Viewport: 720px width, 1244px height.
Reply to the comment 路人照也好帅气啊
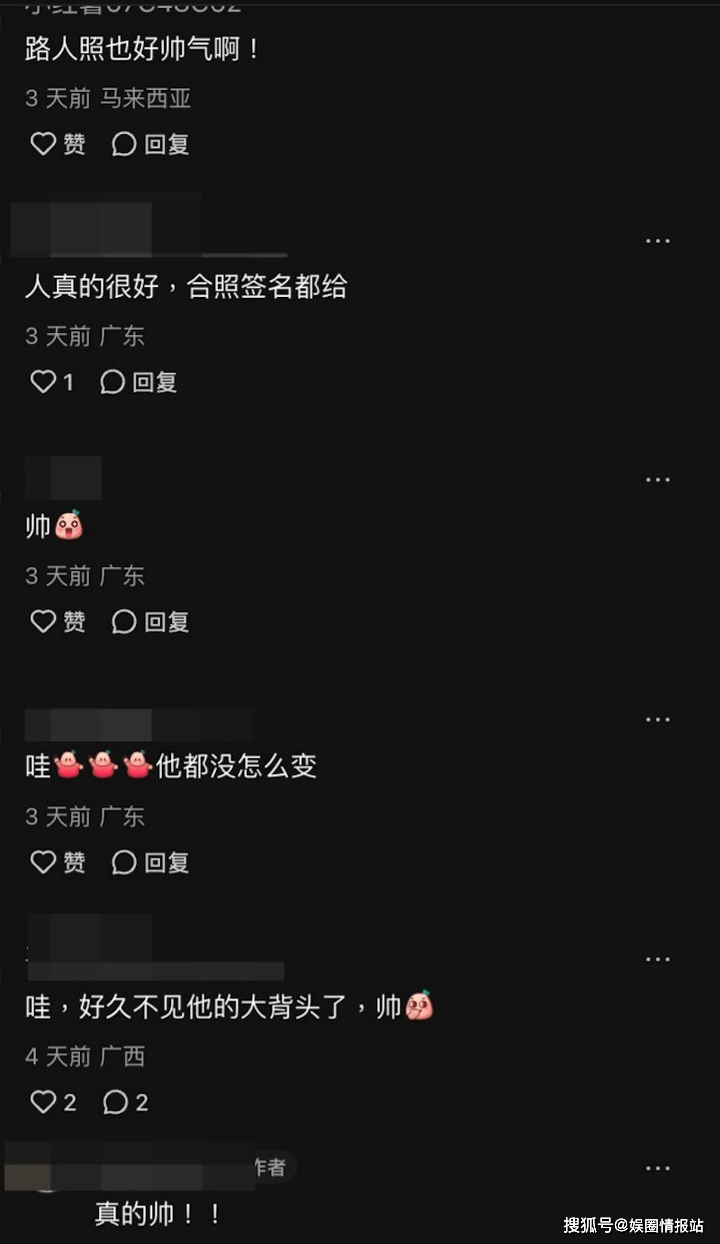tap(151, 144)
